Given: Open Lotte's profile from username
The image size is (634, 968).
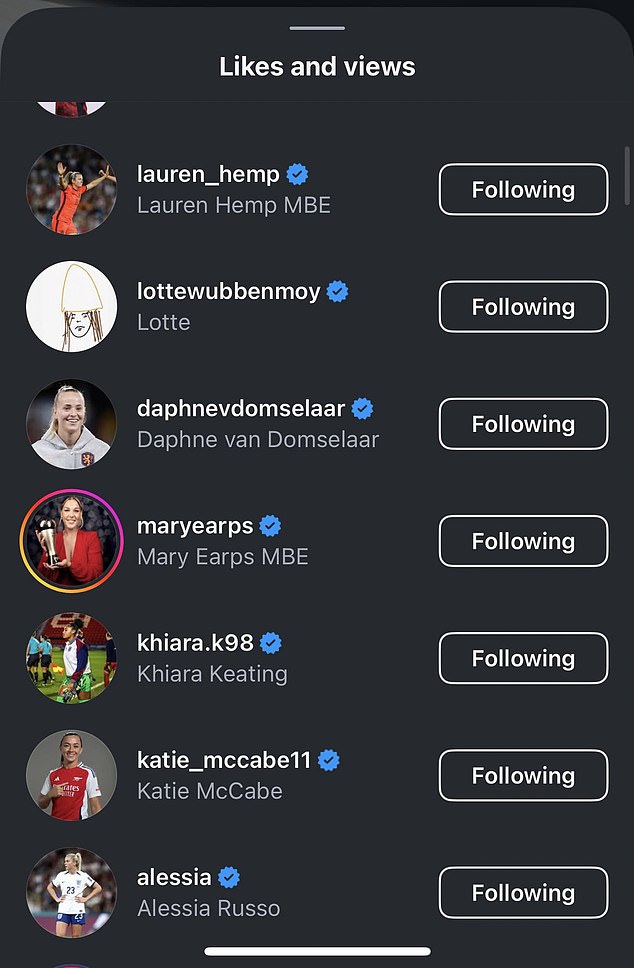Looking at the screenshot, I should click(228, 291).
